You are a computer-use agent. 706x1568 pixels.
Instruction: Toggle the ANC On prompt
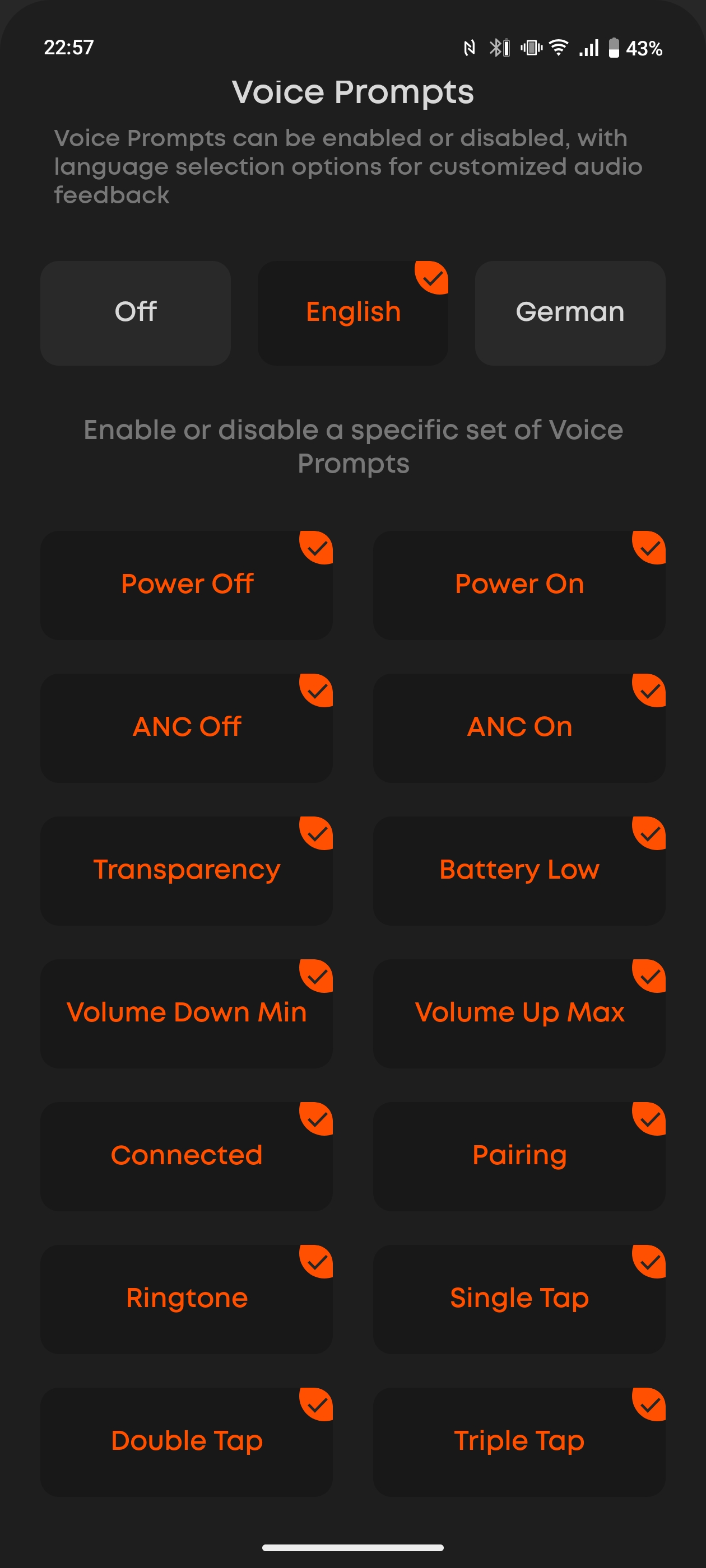[x=519, y=728]
